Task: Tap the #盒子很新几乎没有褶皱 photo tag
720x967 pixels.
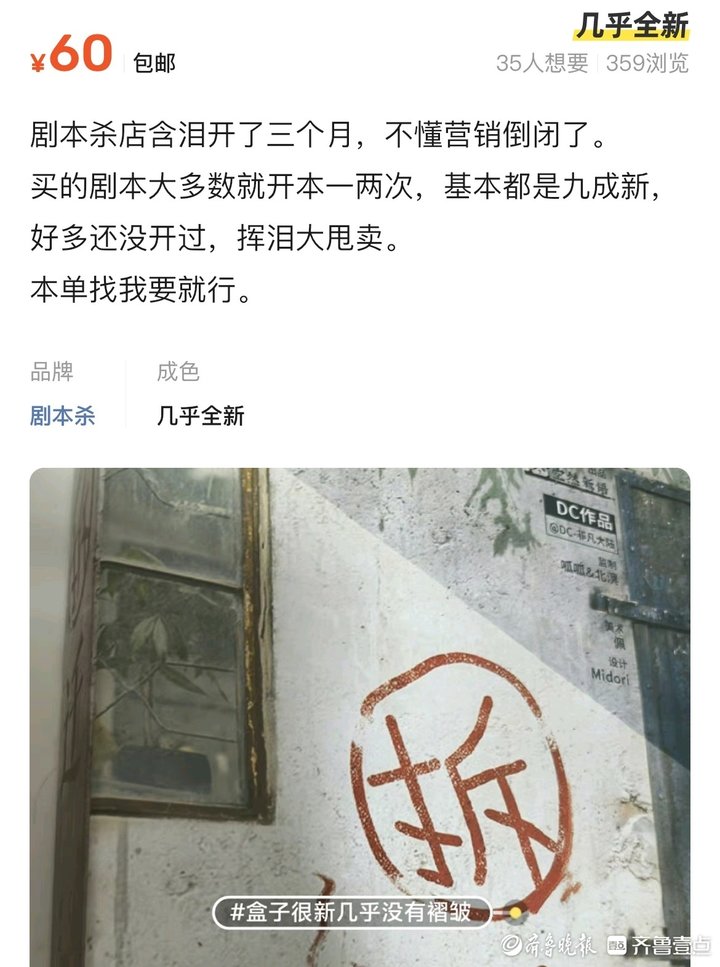Action: pyautogui.click(x=354, y=912)
